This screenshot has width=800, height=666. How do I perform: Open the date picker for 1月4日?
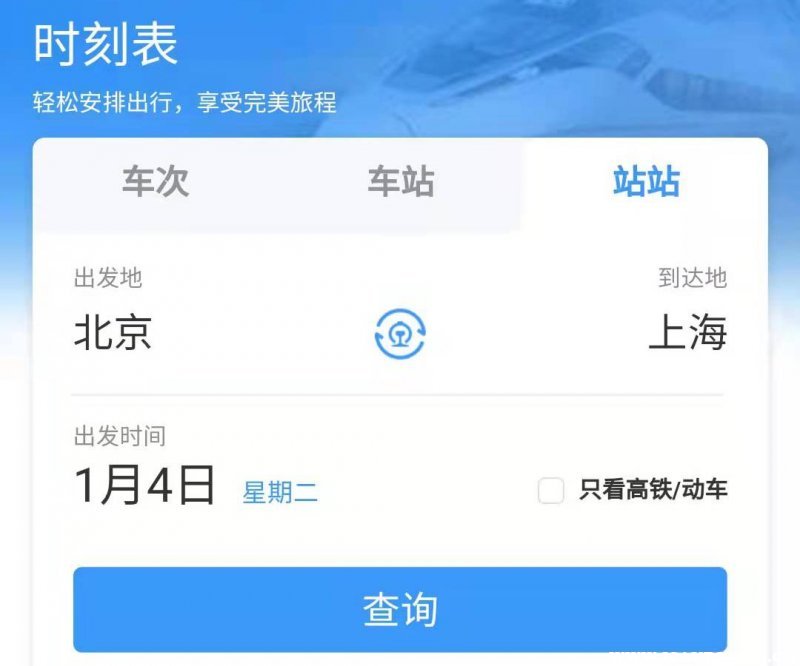point(145,486)
